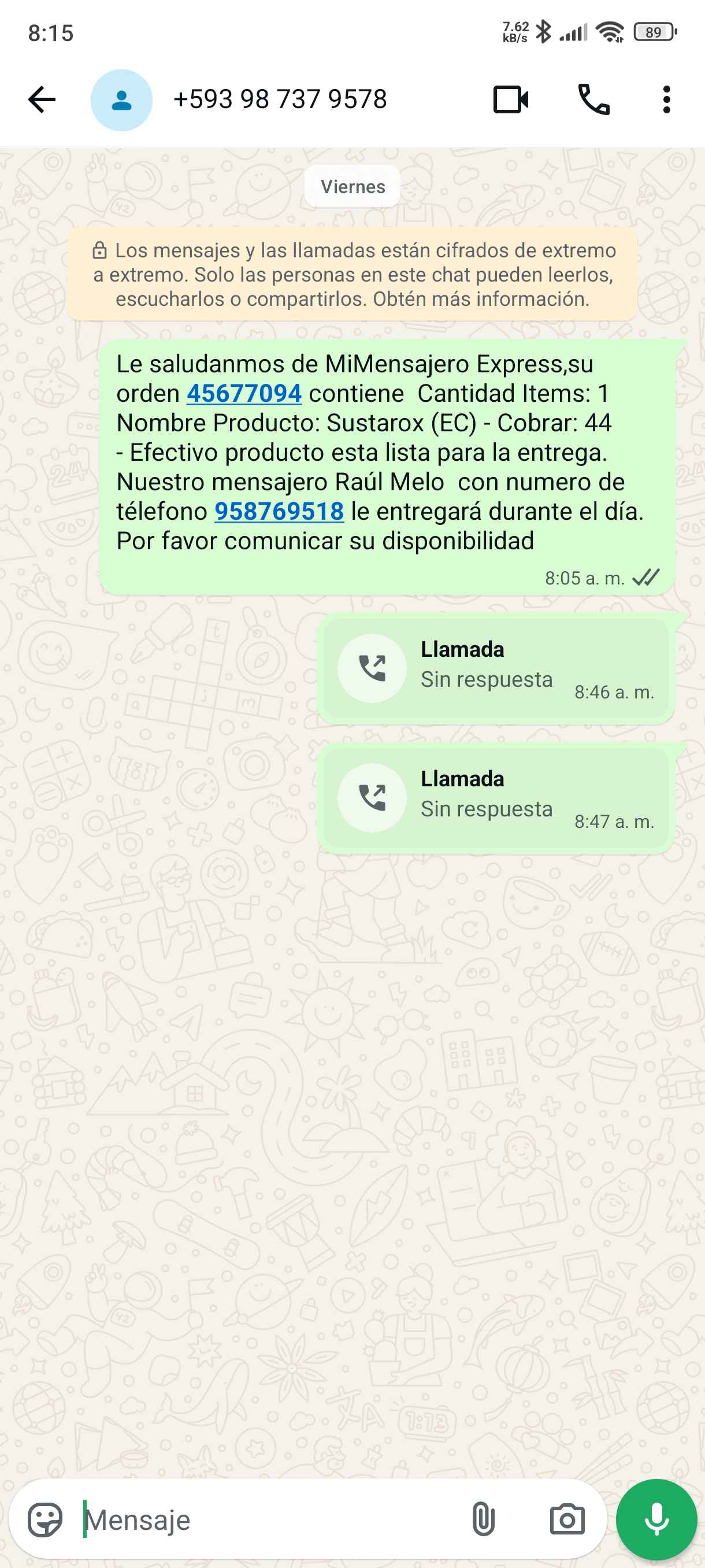This screenshot has height=1568, width=705.
Task: Tap phone number link 958769518
Action: pyautogui.click(x=279, y=511)
